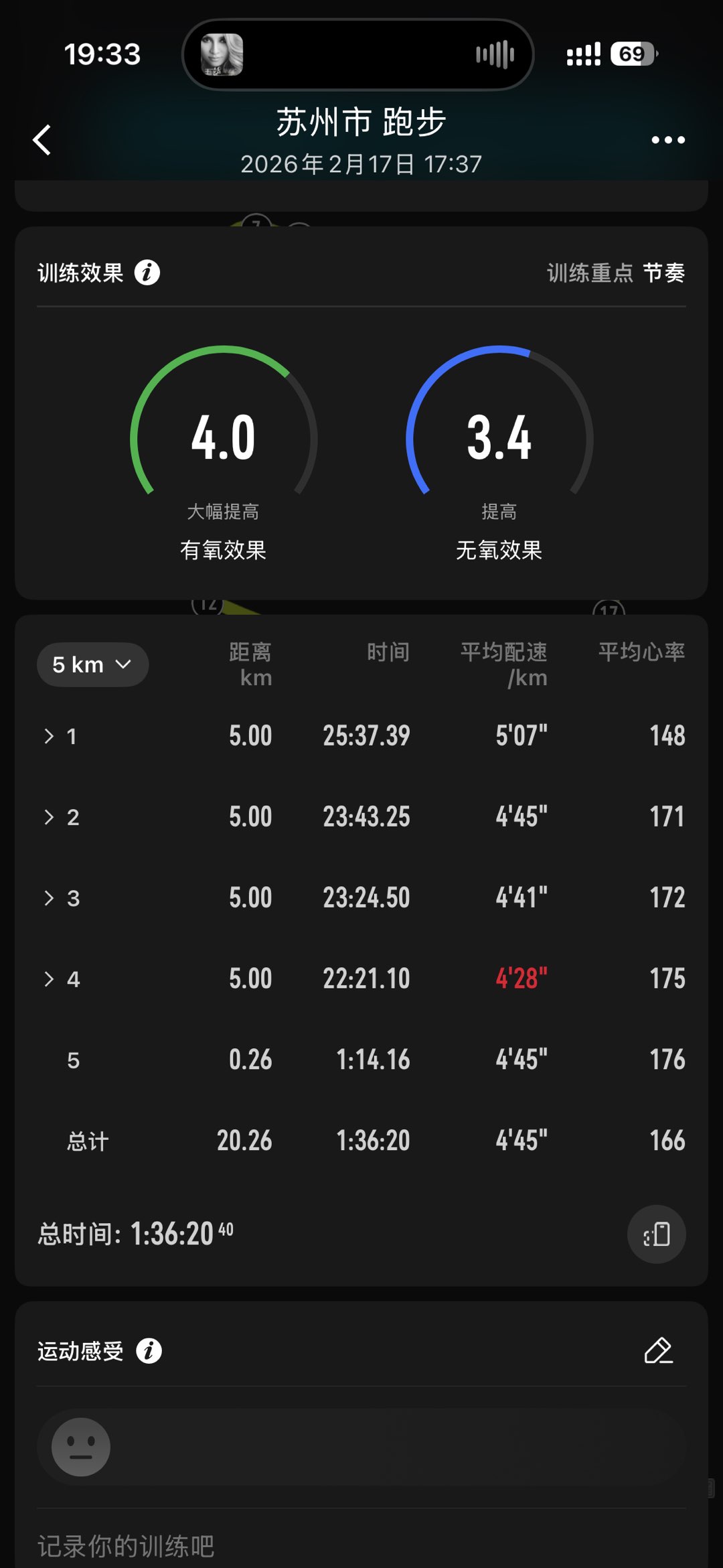Select the neutral face feeling emoji

point(81,1447)
